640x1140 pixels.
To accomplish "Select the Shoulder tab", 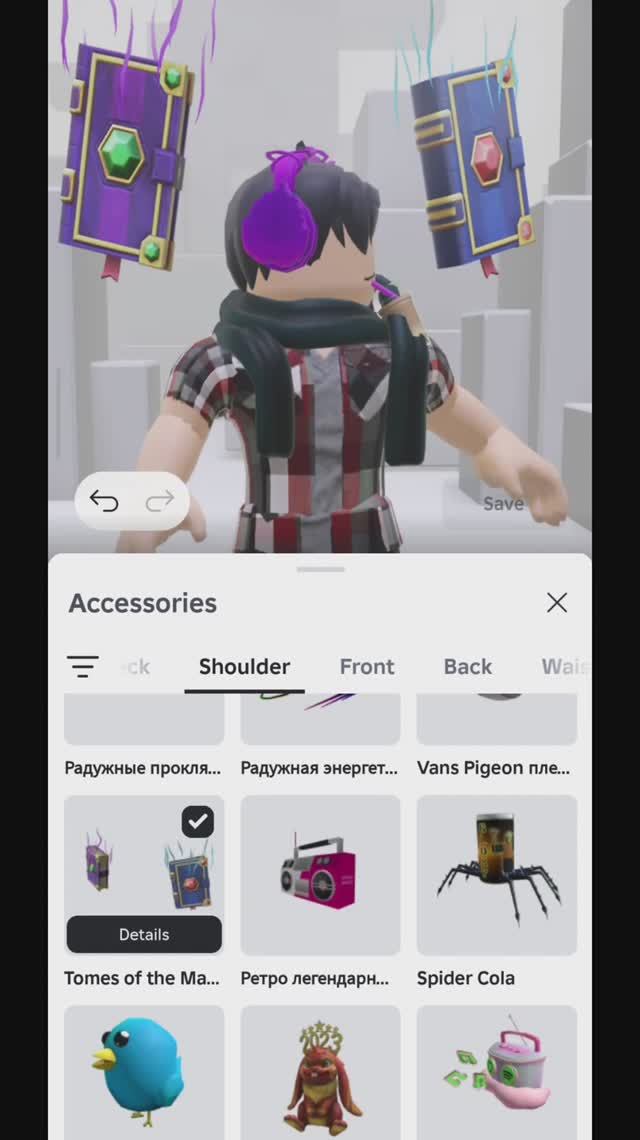I will point(244,666).
